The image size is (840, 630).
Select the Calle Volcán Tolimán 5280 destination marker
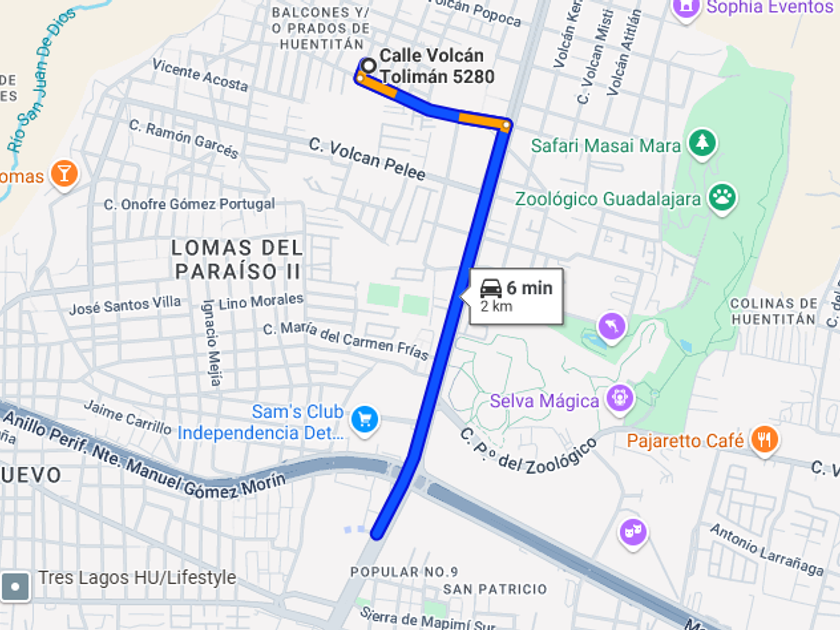tap(368, 66)
